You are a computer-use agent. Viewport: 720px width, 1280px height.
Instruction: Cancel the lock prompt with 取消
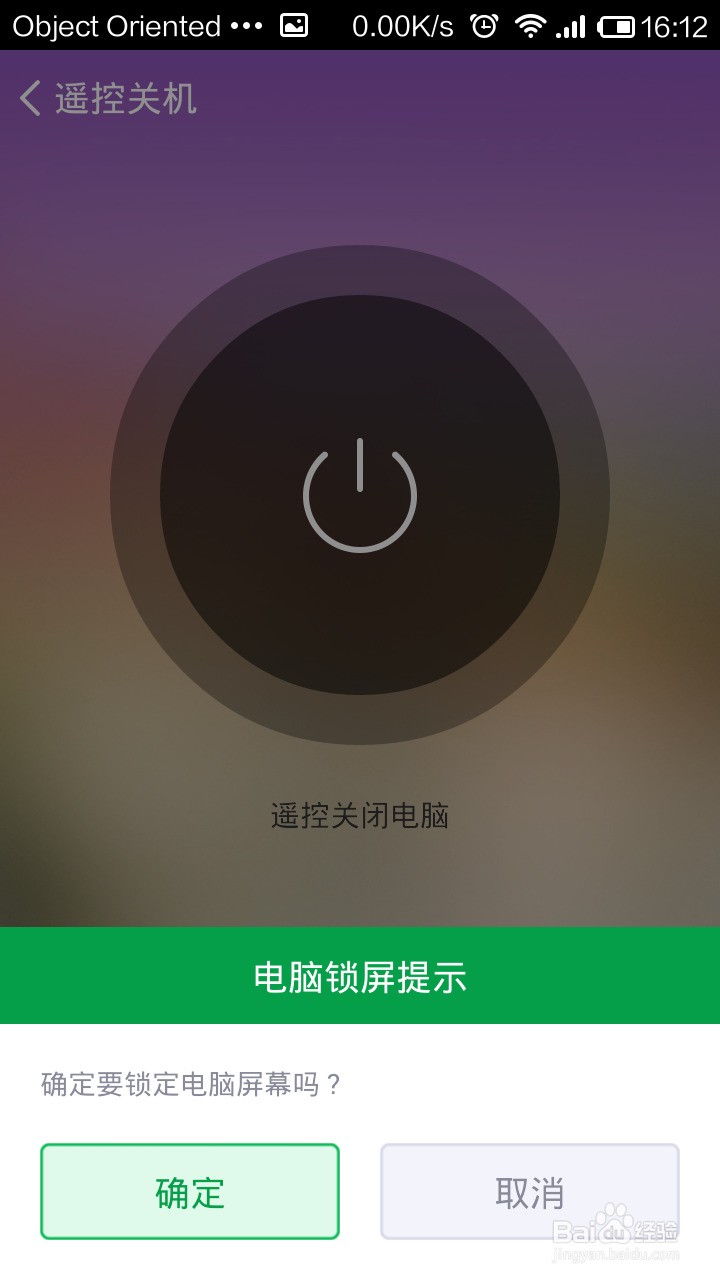pyautogui.click(x=530, y=1191)
